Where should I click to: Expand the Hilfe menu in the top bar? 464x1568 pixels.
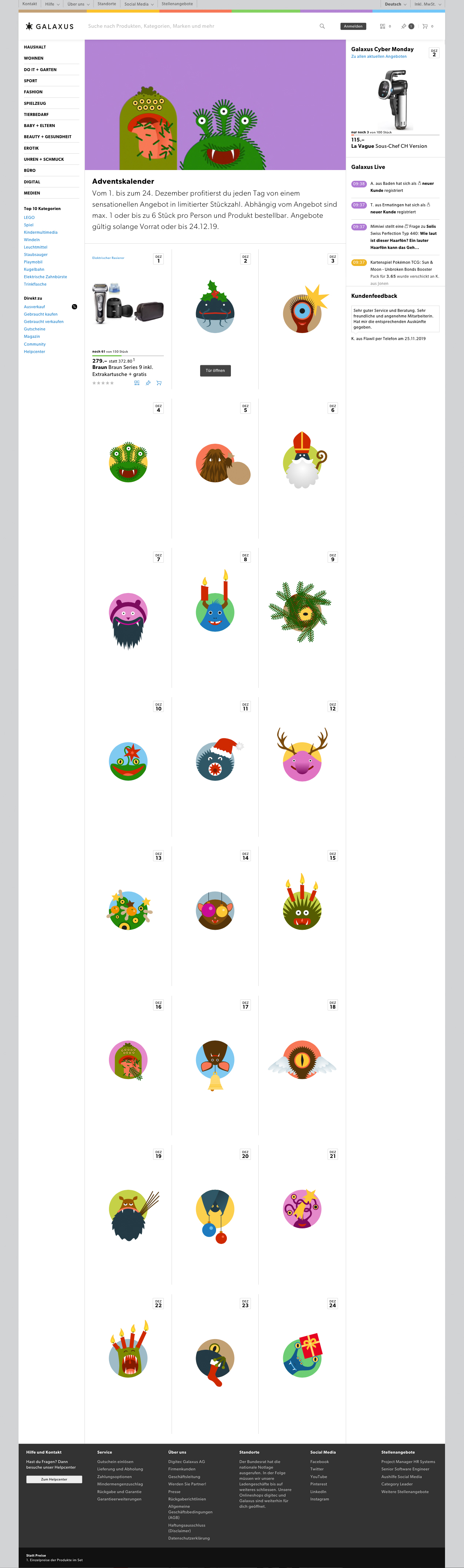click(52, 4)
